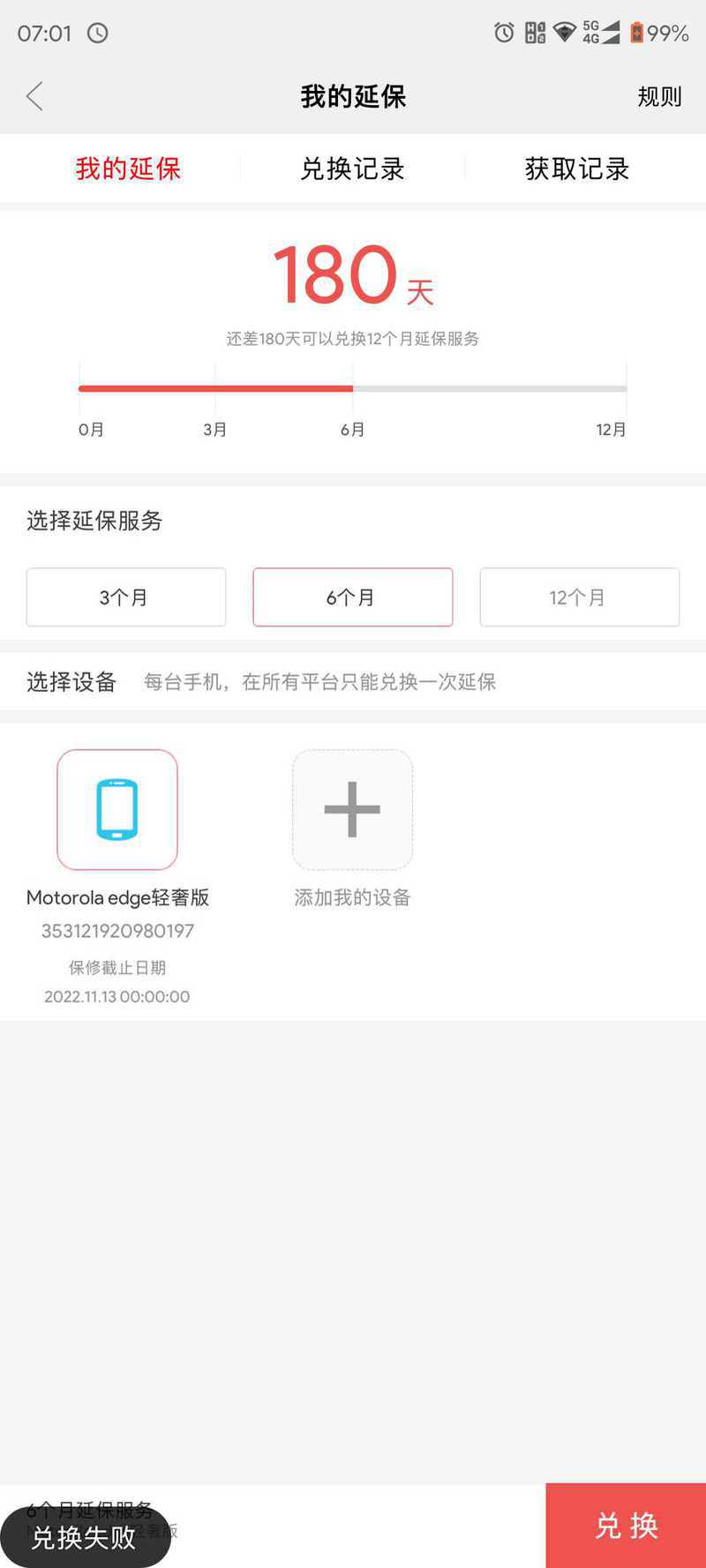
Task: Choose the 12个月 warranty option
Action: point(579,597)
